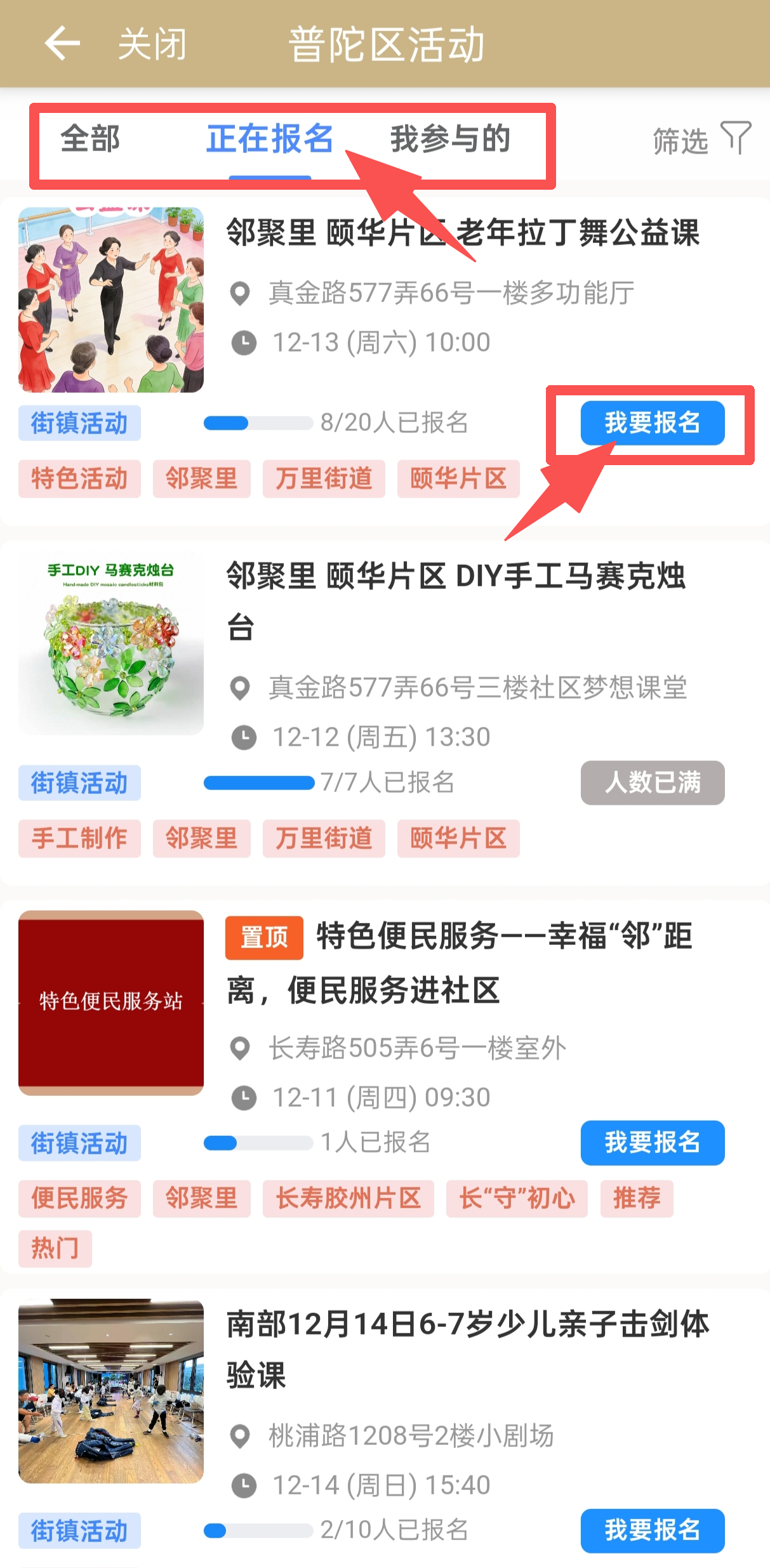Open the 我参与的 tab
770x1568 pixels.
pyautogui.click(x=450, y=139)
